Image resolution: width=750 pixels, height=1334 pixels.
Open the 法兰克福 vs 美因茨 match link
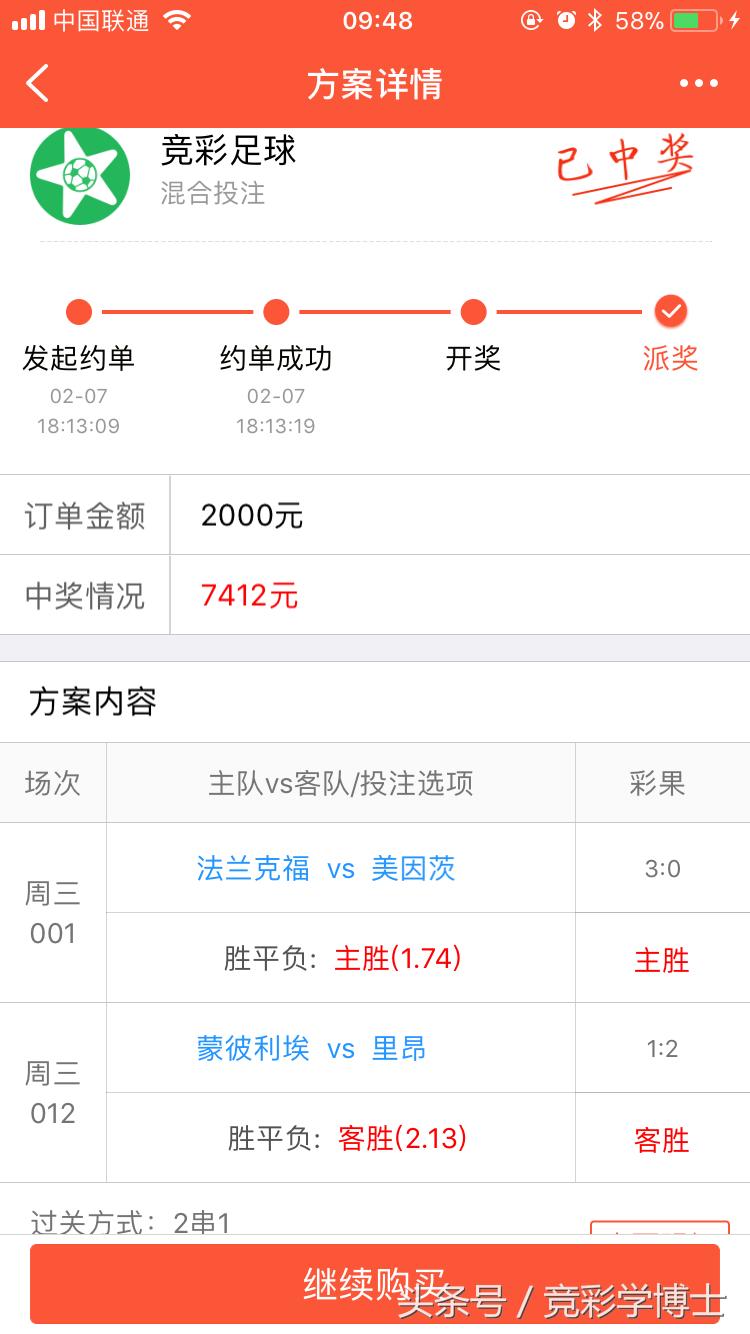point(325,868)
